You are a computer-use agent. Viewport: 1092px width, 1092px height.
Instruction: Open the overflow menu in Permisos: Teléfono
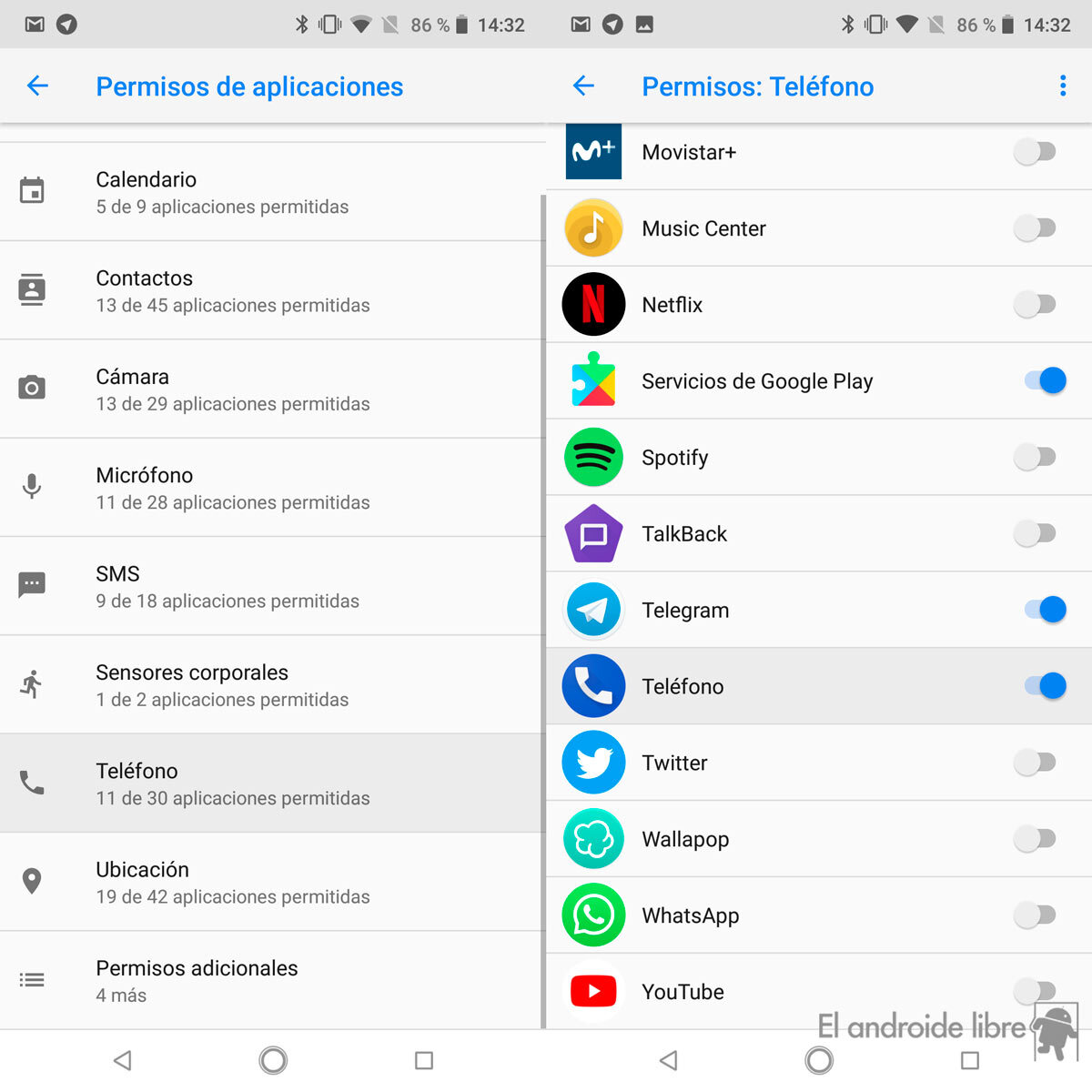point(1062,86)
